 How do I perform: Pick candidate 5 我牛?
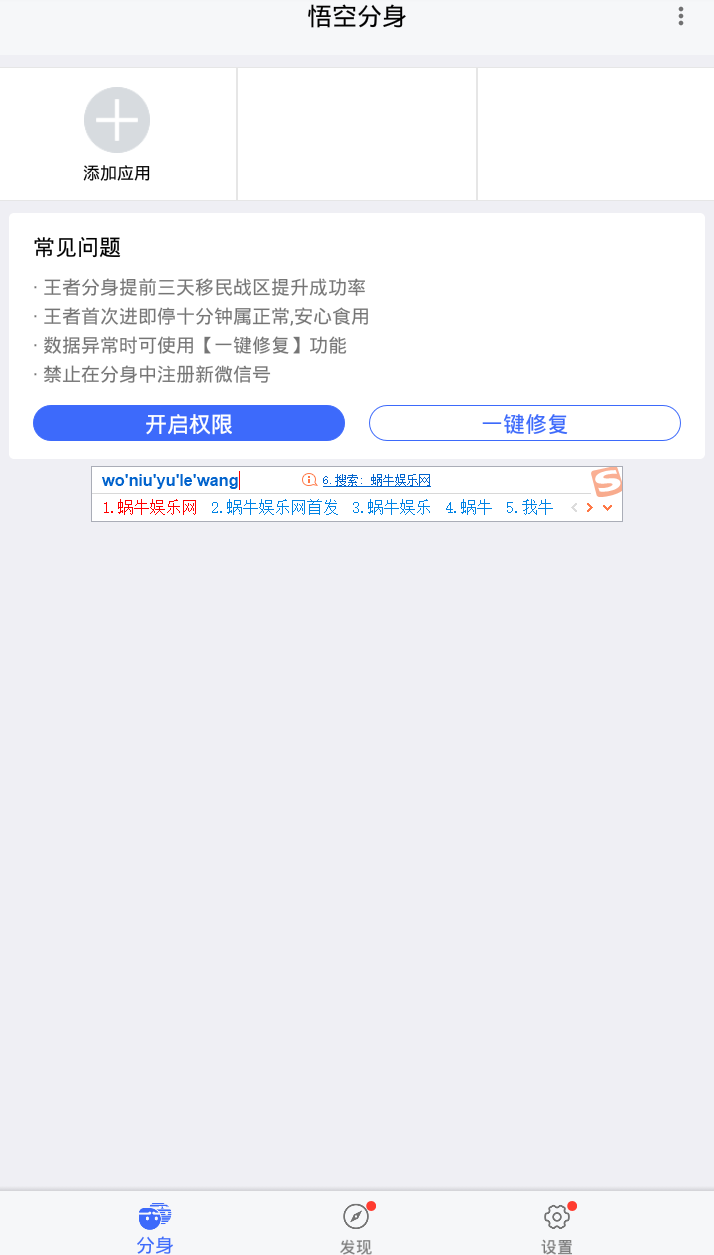(x=529, y=507)
